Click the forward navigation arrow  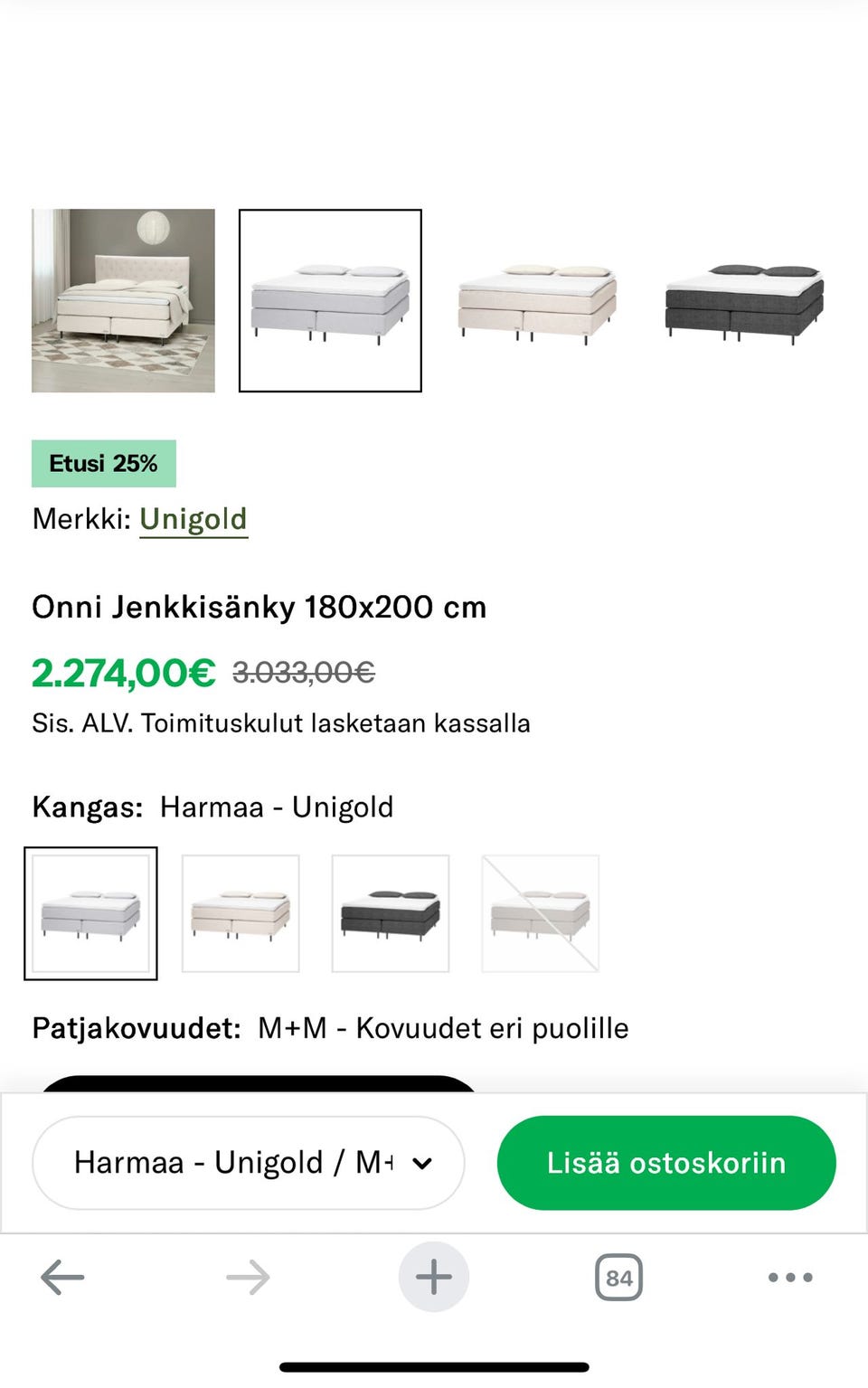[249, 1278]
